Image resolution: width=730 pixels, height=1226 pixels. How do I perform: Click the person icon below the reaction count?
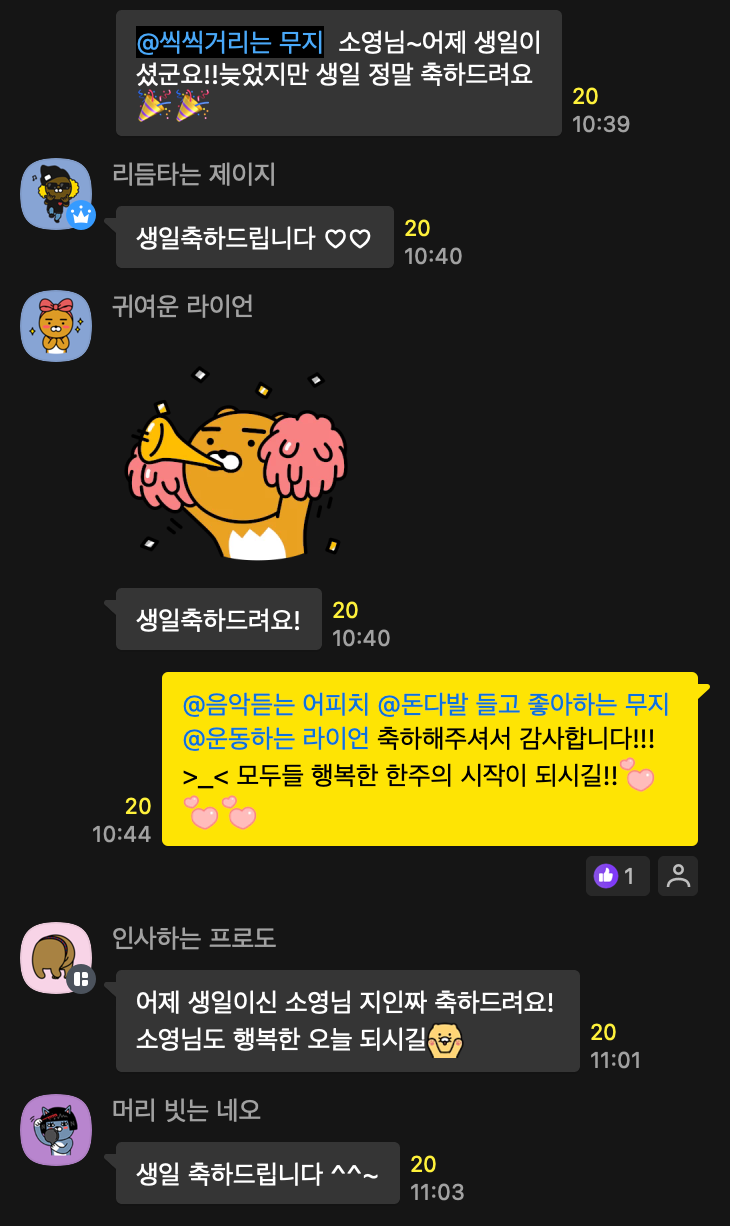(x=680, y=875)
